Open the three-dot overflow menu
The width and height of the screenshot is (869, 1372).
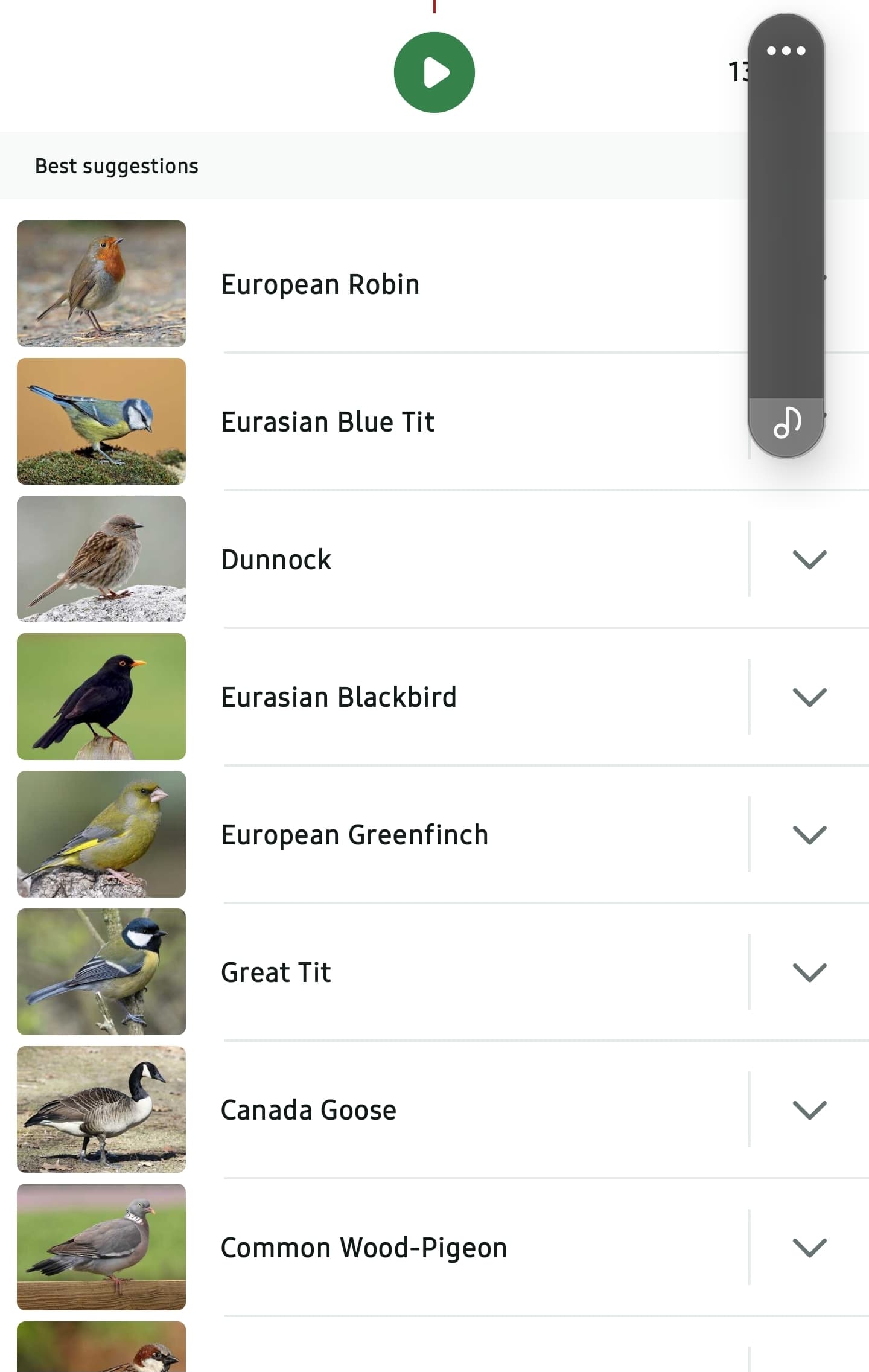pyautogui.click(x=786, y=51)
